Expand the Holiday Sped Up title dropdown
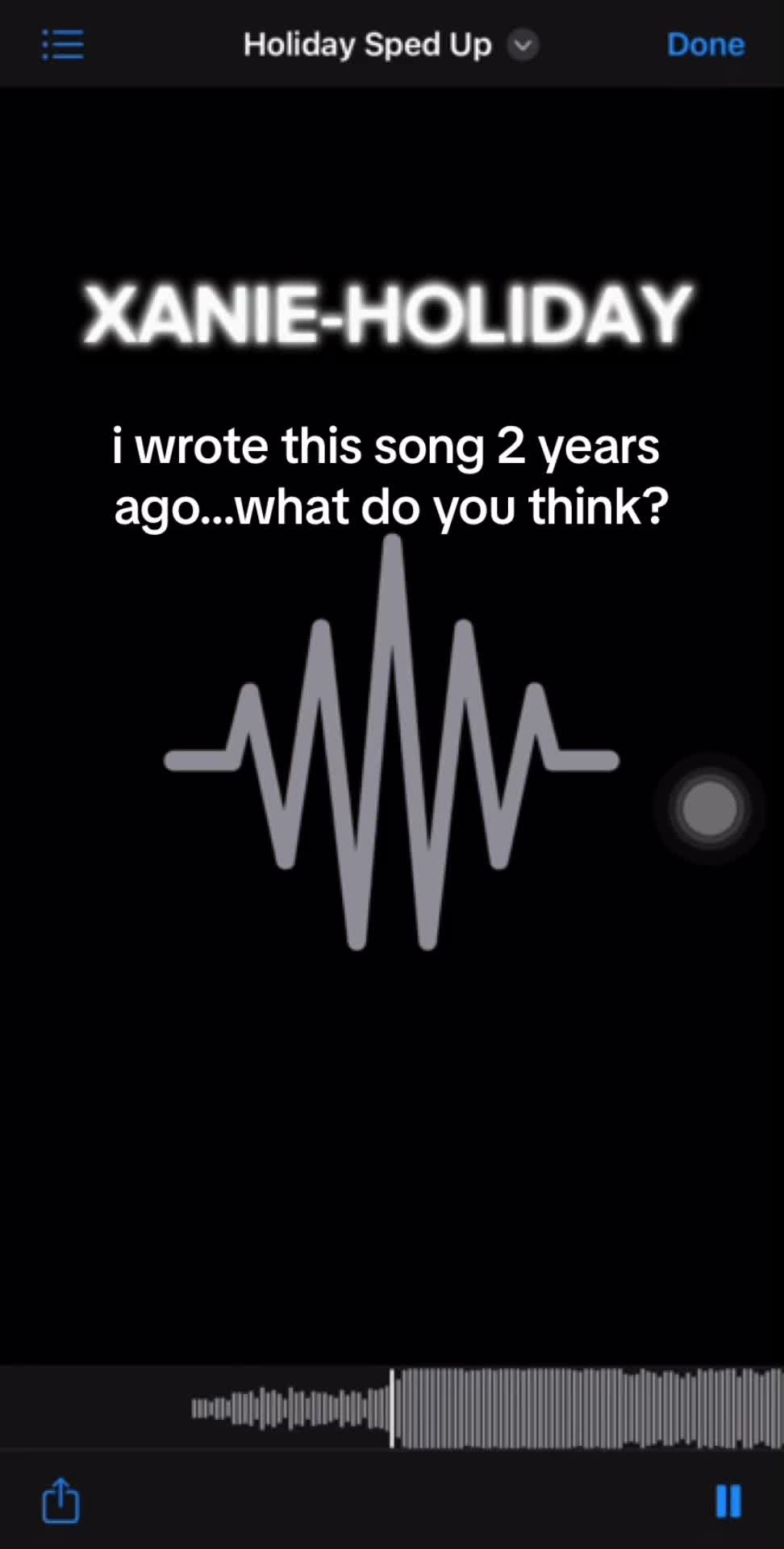The height and width of the screenshot is (1549, 784). (523, 45)
